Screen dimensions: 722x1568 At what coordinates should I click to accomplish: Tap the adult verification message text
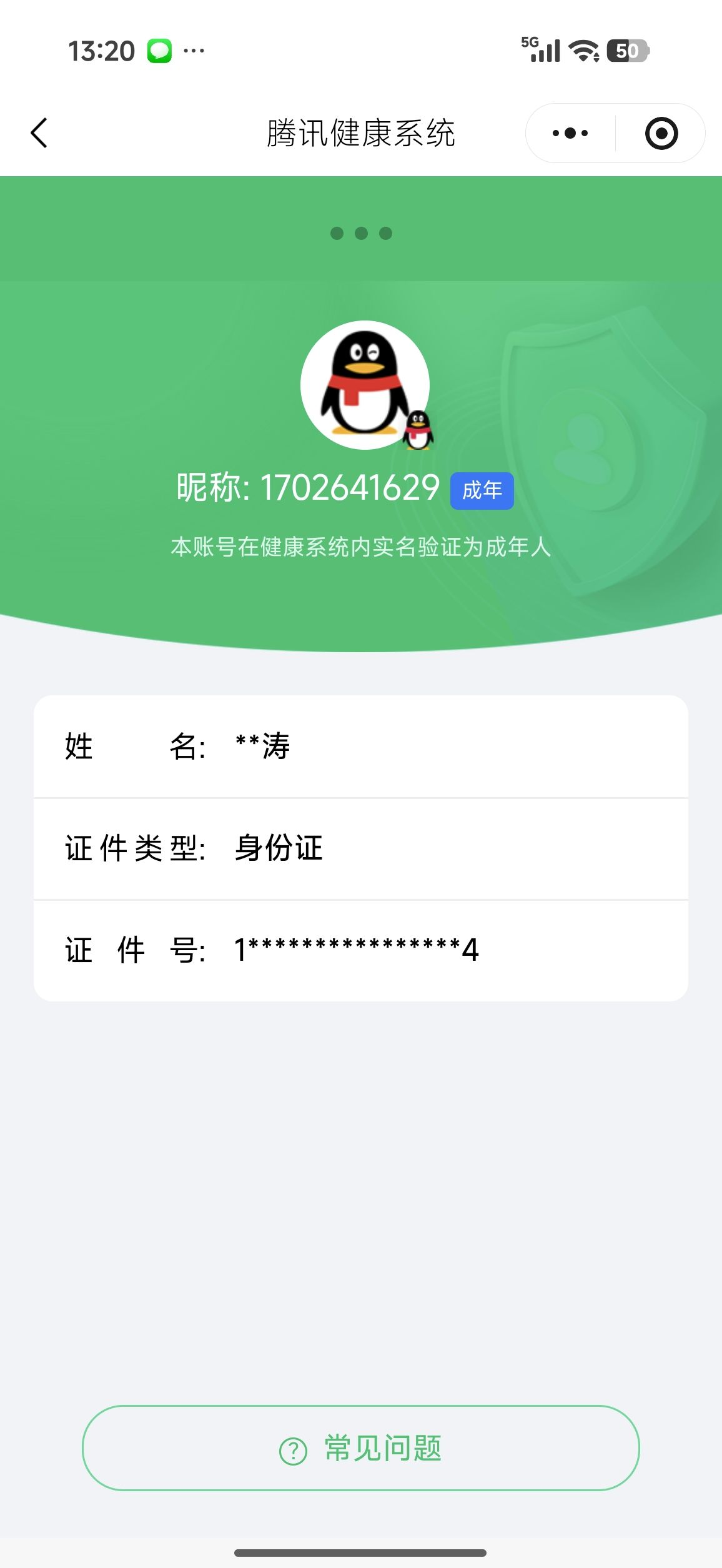click(361, 546)
